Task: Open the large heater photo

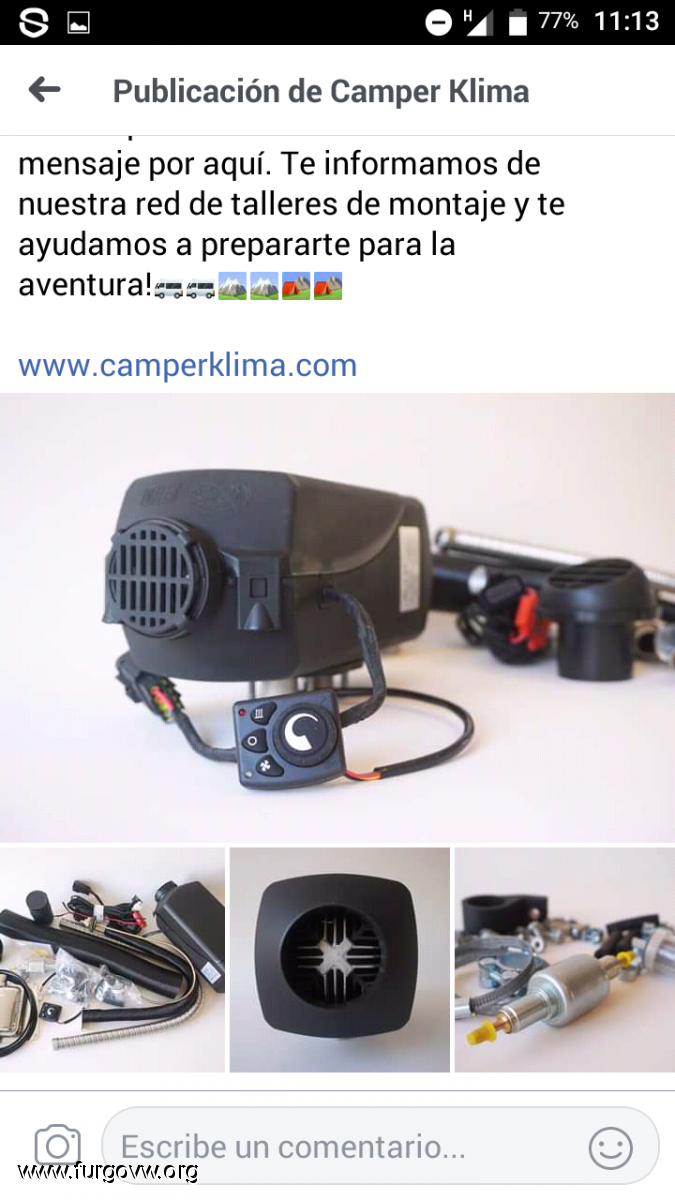Action: click(x=337, y=617)
